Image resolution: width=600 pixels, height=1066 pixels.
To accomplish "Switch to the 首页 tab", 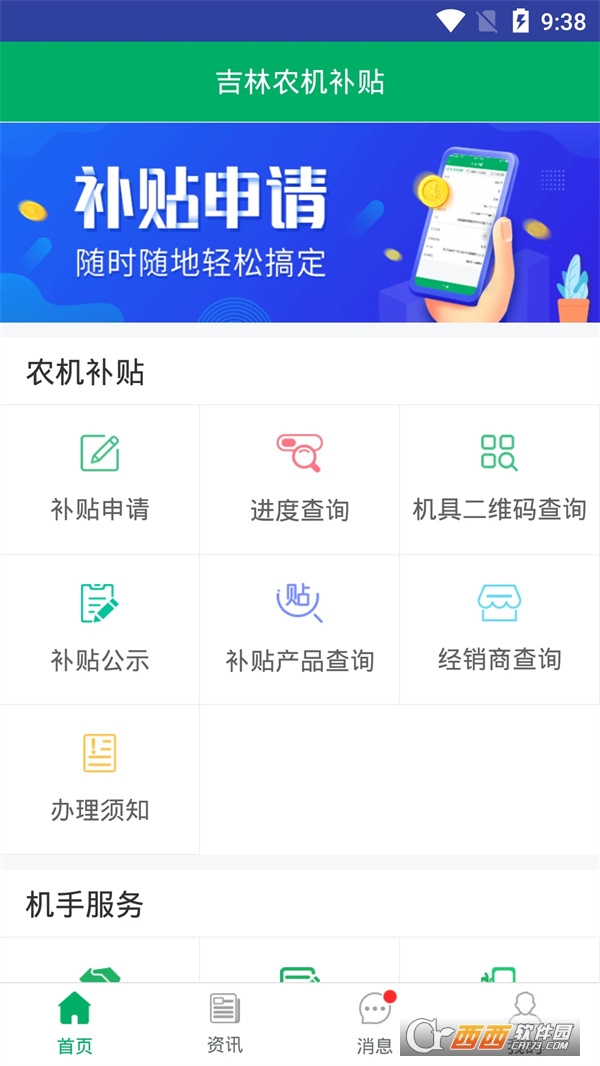I will [75, 1023].
